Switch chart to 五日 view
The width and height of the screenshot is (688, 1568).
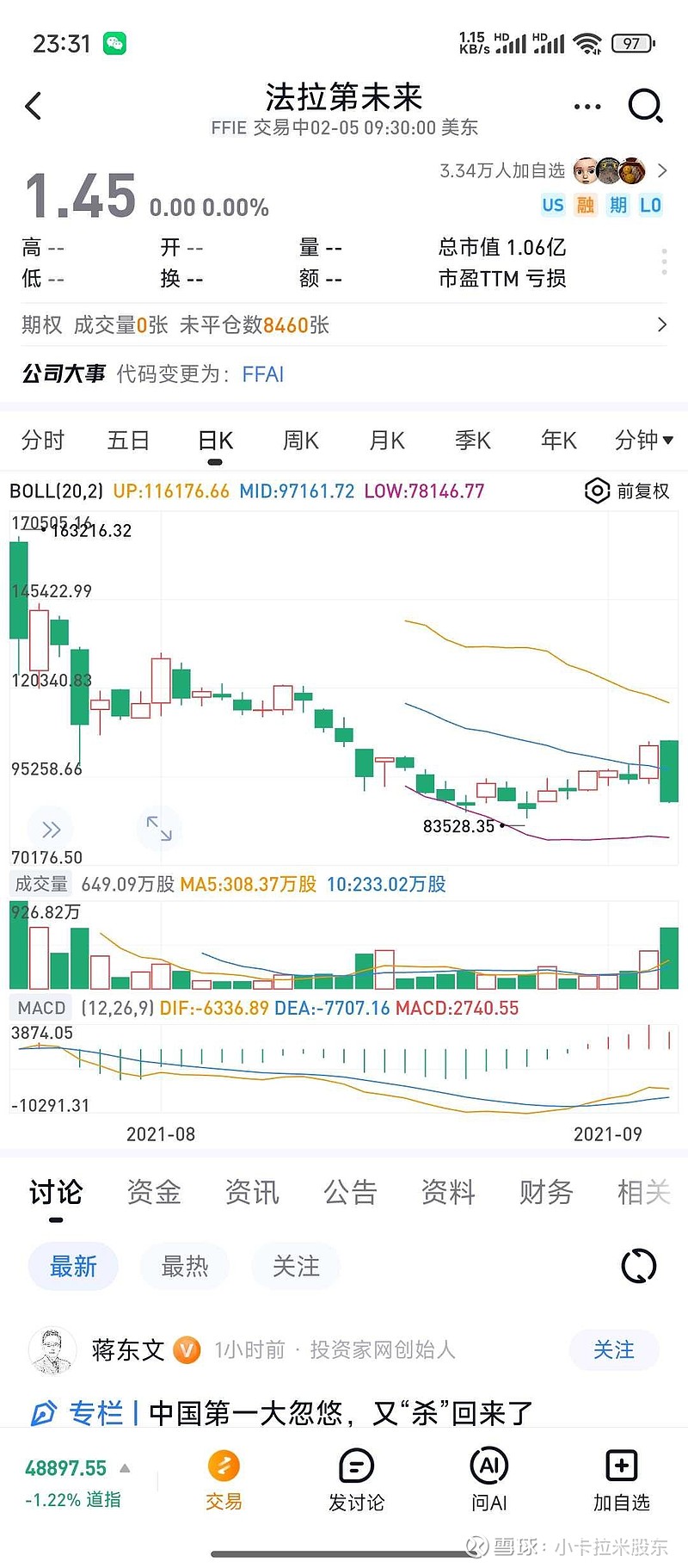click(x=129, y=441)
